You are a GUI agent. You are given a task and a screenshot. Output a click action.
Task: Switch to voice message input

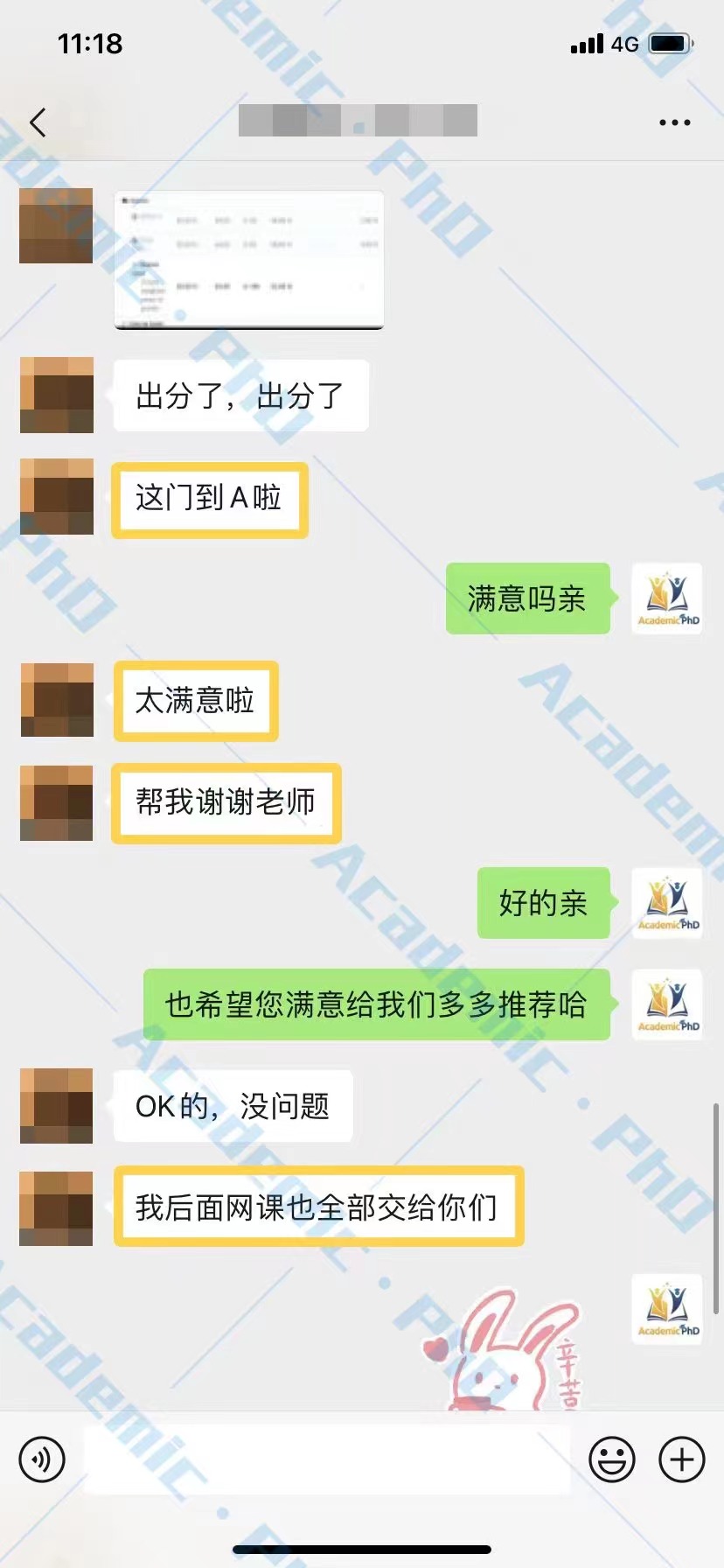click(42, 1459)
